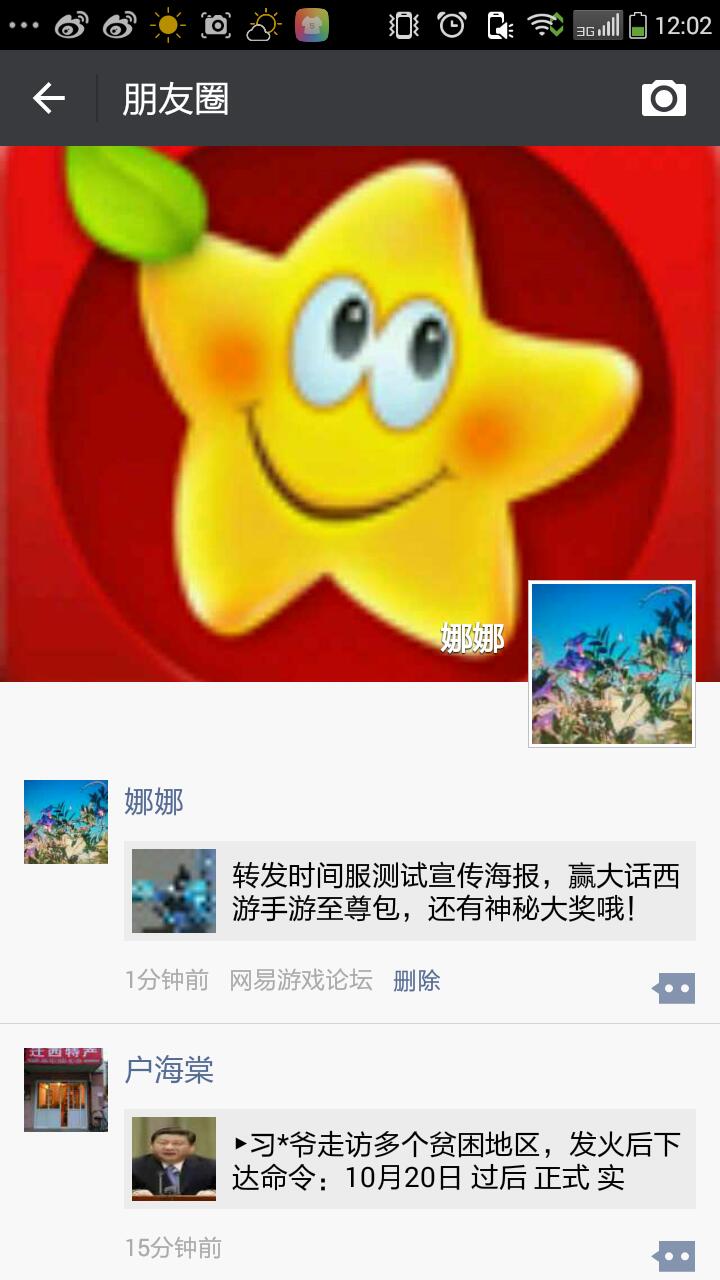Open the 网易游戏论坛 source link

coord(301,980)
